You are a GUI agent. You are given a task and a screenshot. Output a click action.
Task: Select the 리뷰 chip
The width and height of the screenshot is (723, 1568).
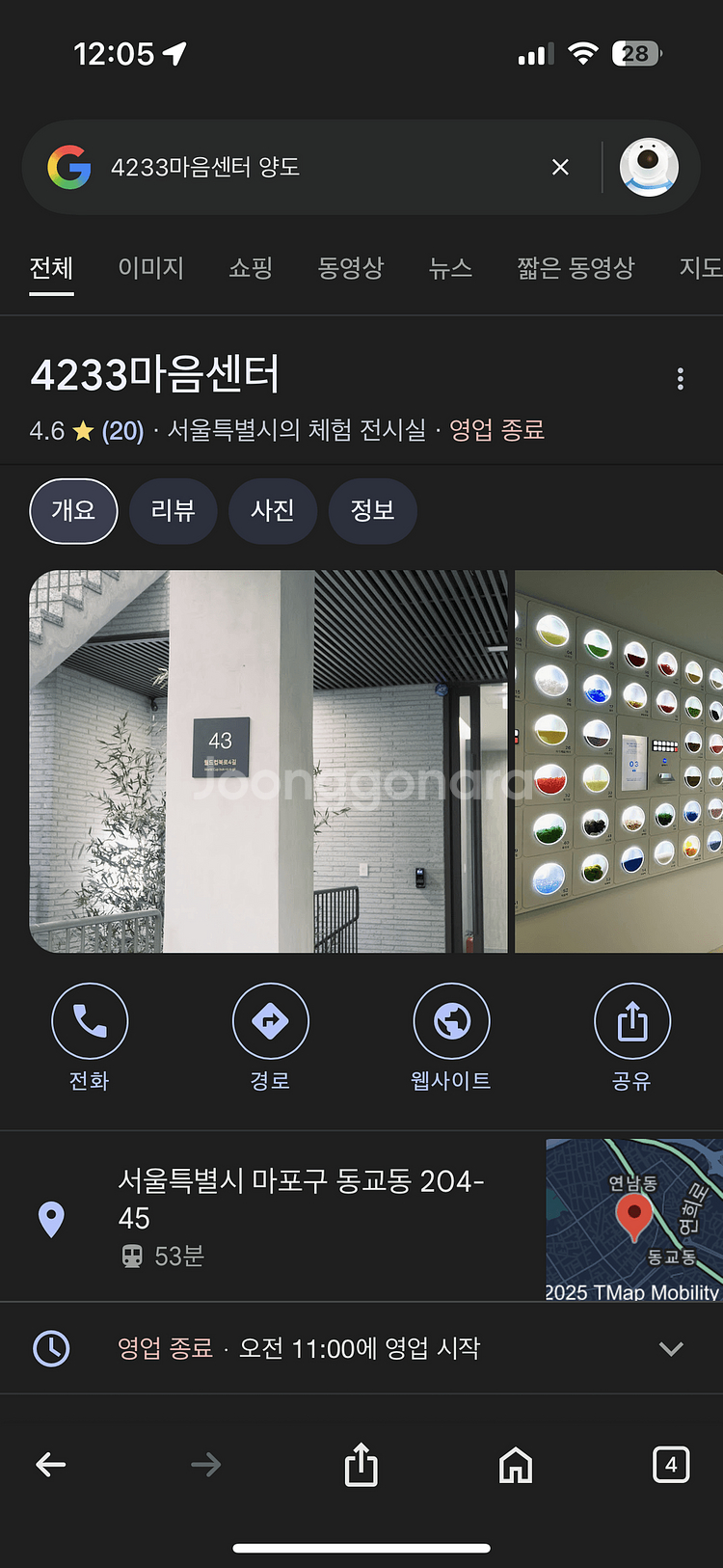tap(174, 510)
